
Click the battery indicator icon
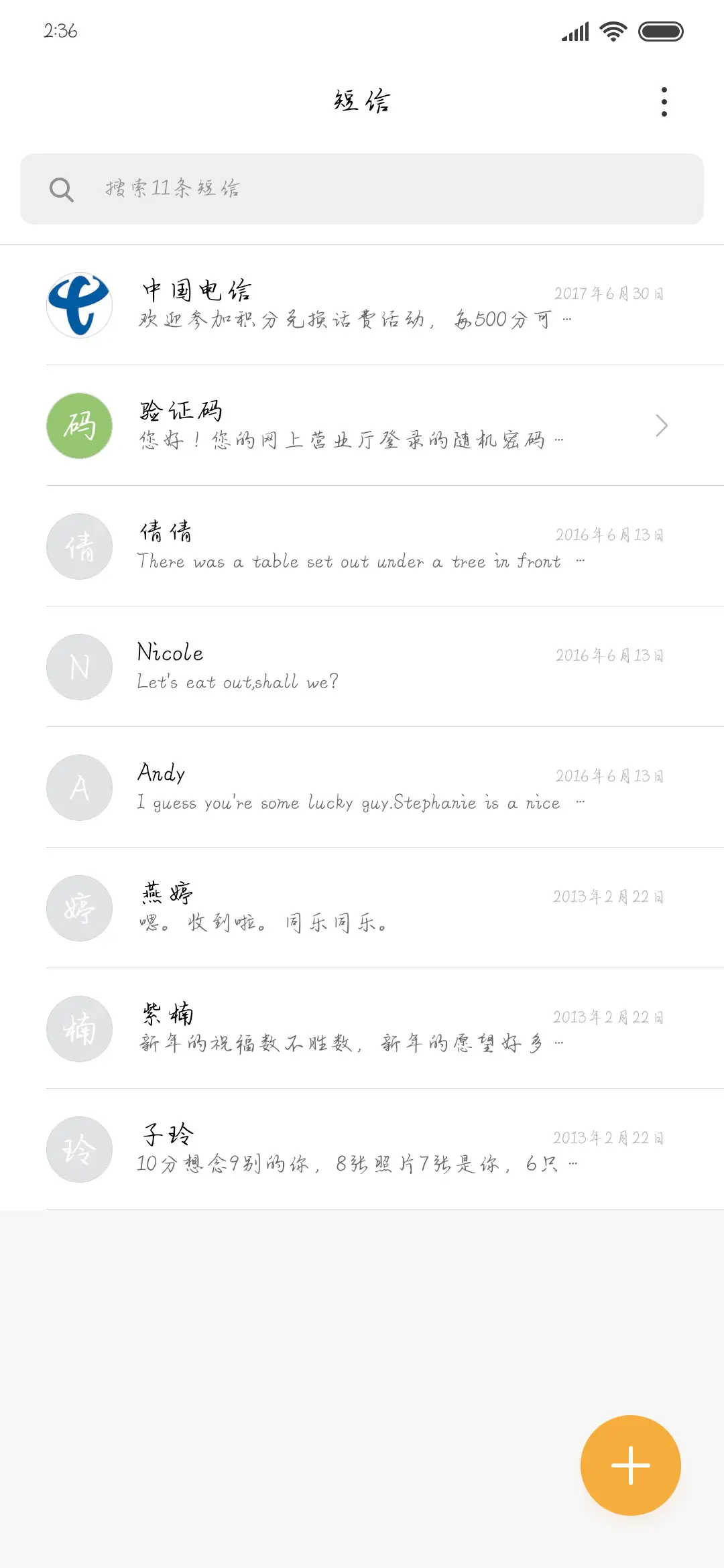tap(660, 31)
